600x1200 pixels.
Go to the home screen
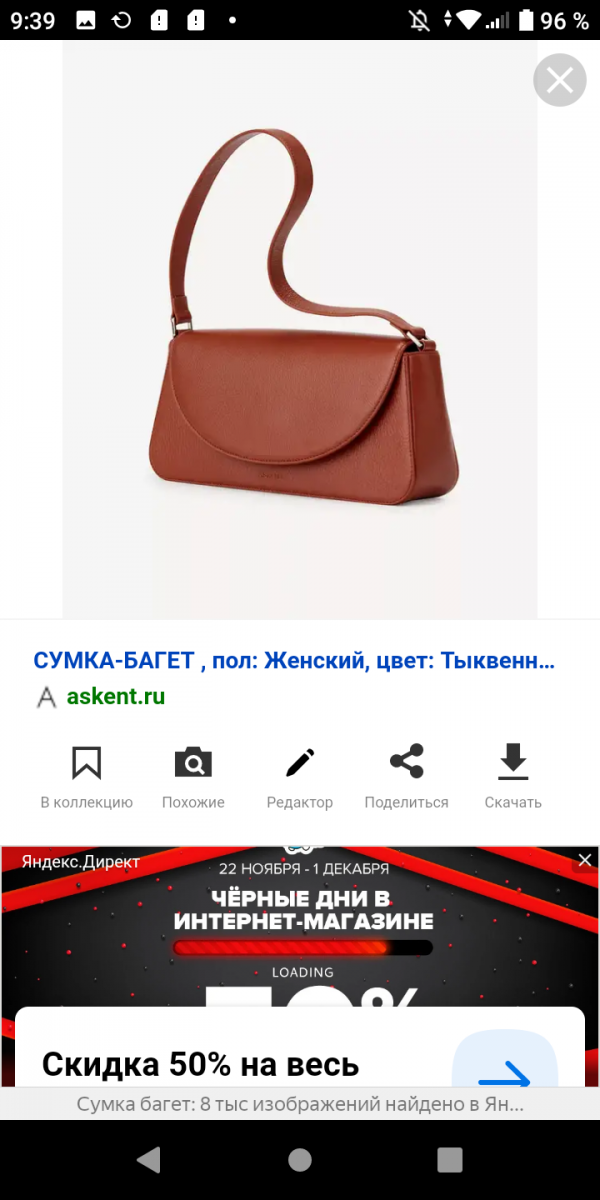[300, 1159]
